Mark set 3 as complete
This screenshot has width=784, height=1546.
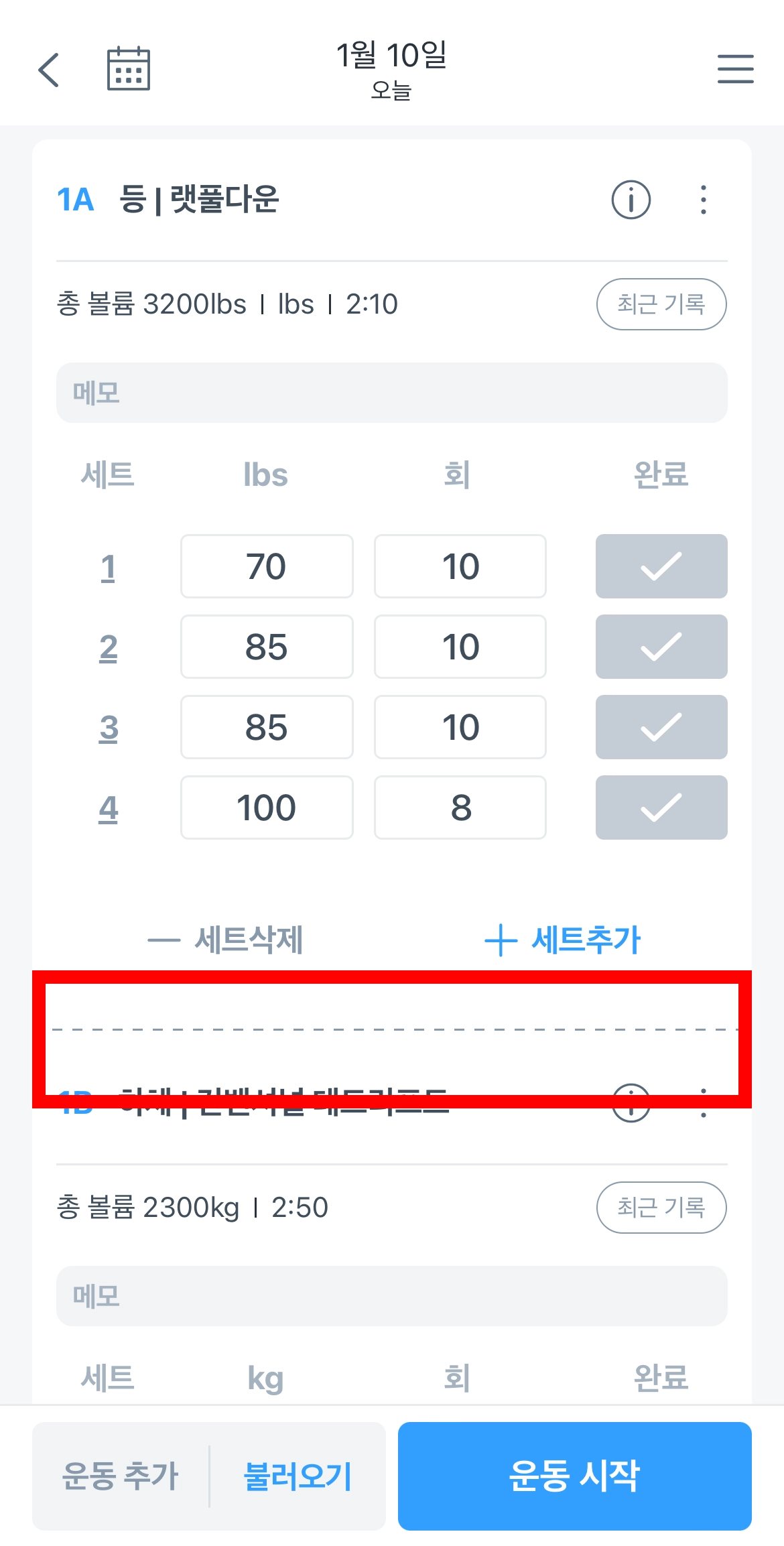661,727
